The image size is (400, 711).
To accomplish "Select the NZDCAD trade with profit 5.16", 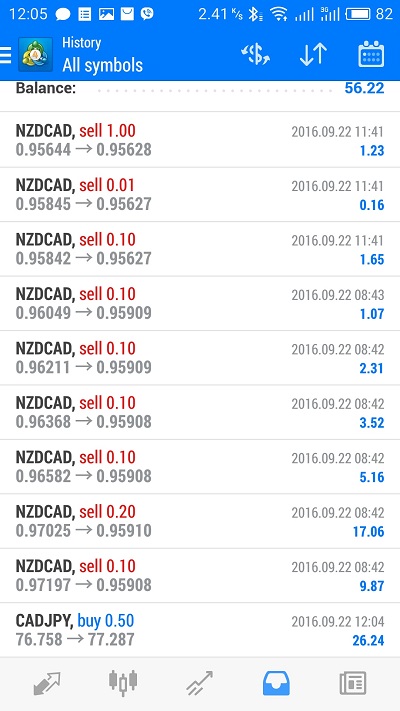I will [200, 467].
